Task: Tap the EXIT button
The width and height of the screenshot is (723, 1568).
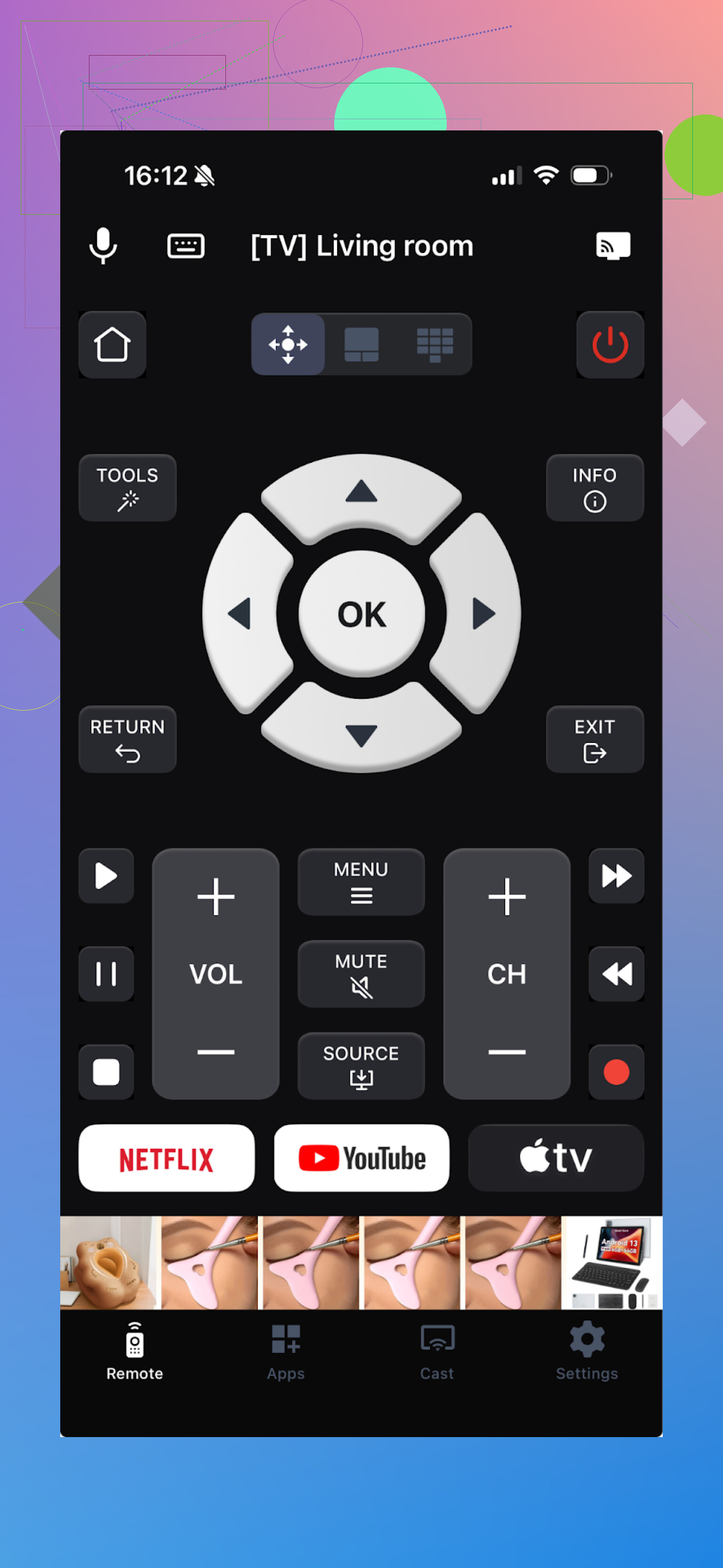Action: click(594, 739)
